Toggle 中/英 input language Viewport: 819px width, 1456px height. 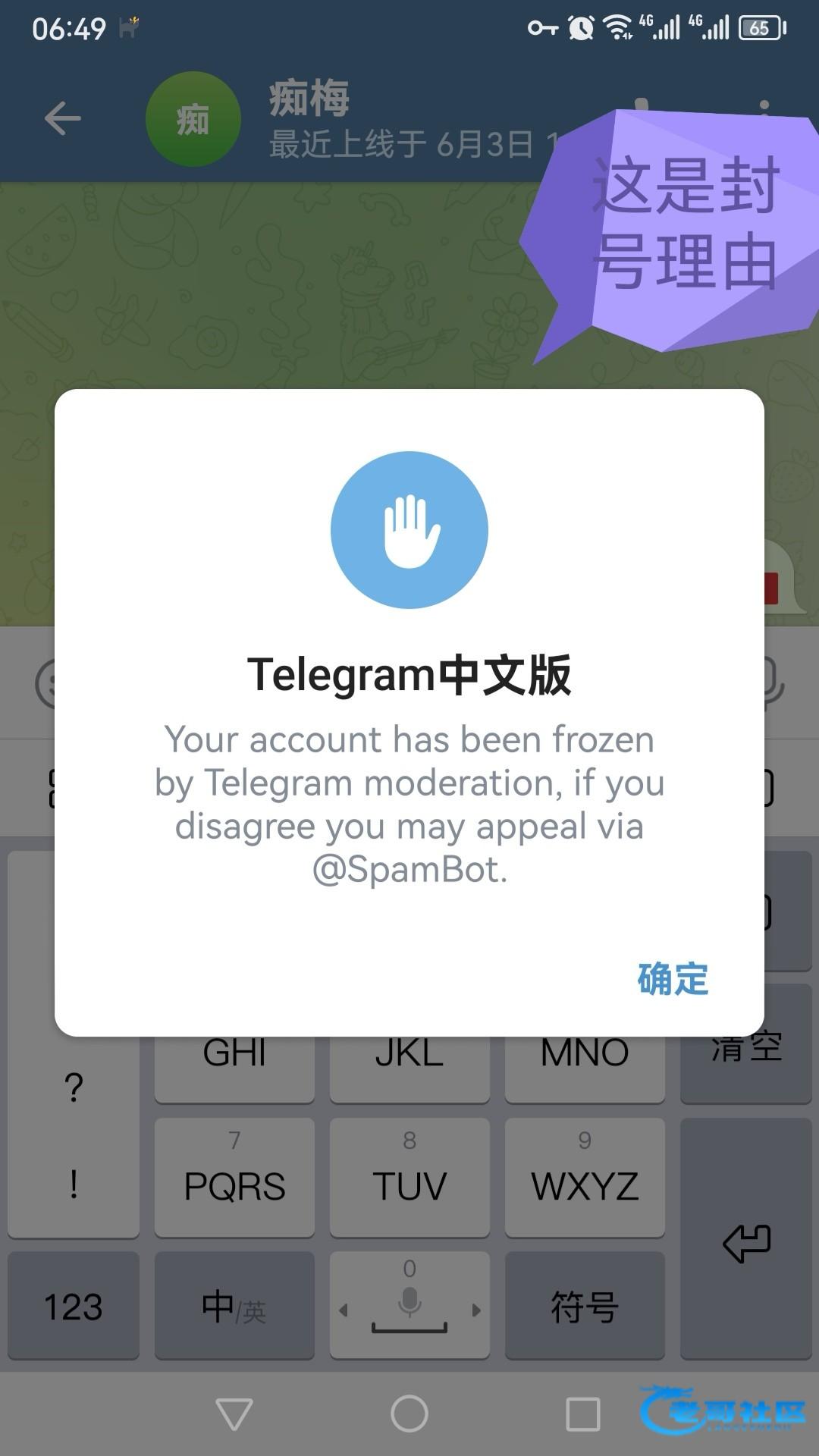(234, 1306)
